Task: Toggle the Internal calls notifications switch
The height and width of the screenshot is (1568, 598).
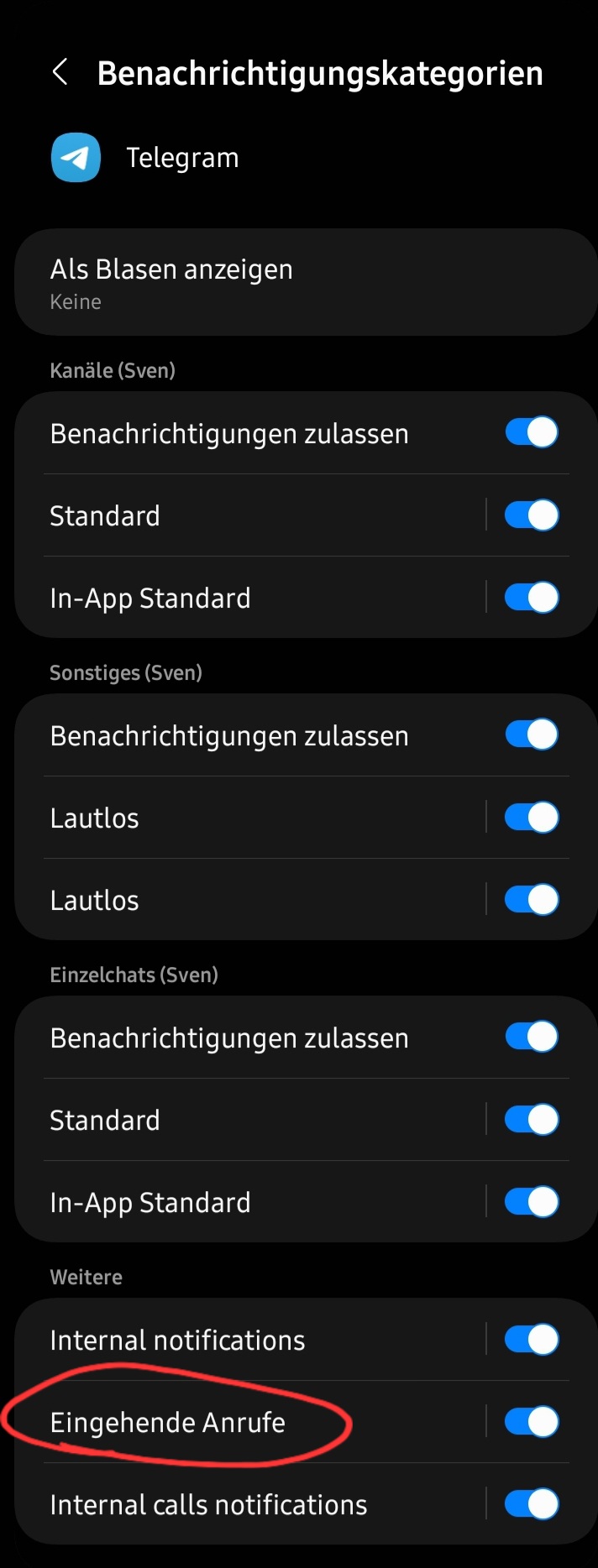Action: [532, 1504]
